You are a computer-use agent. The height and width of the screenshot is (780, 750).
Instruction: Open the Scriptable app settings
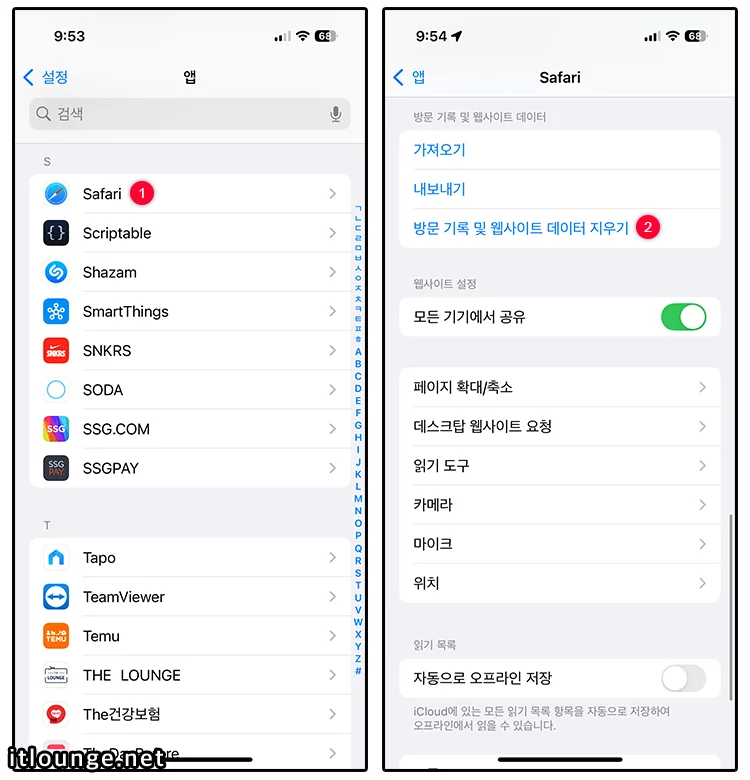pyautogui.click(x=190, y=233)
